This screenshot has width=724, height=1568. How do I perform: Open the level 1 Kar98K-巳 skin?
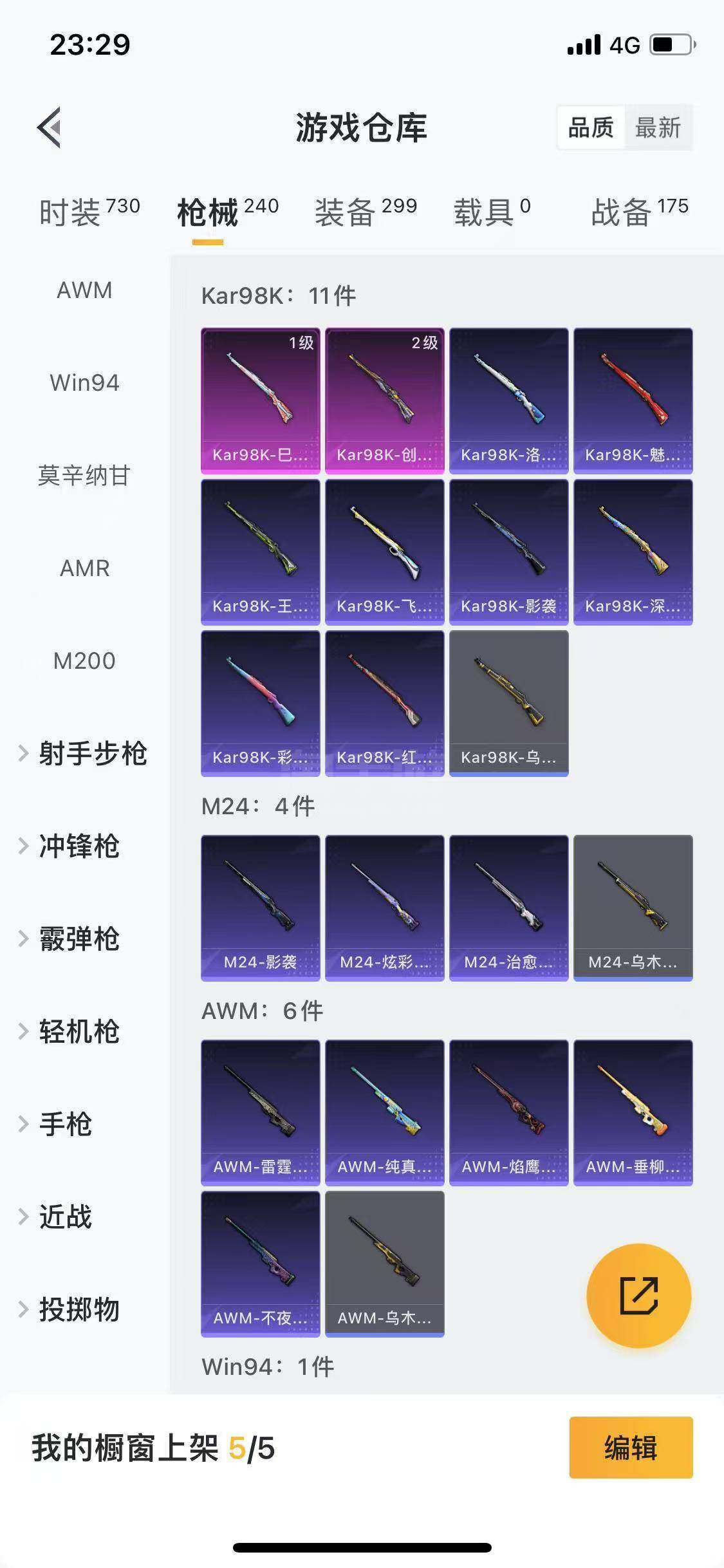pos(260,400)
